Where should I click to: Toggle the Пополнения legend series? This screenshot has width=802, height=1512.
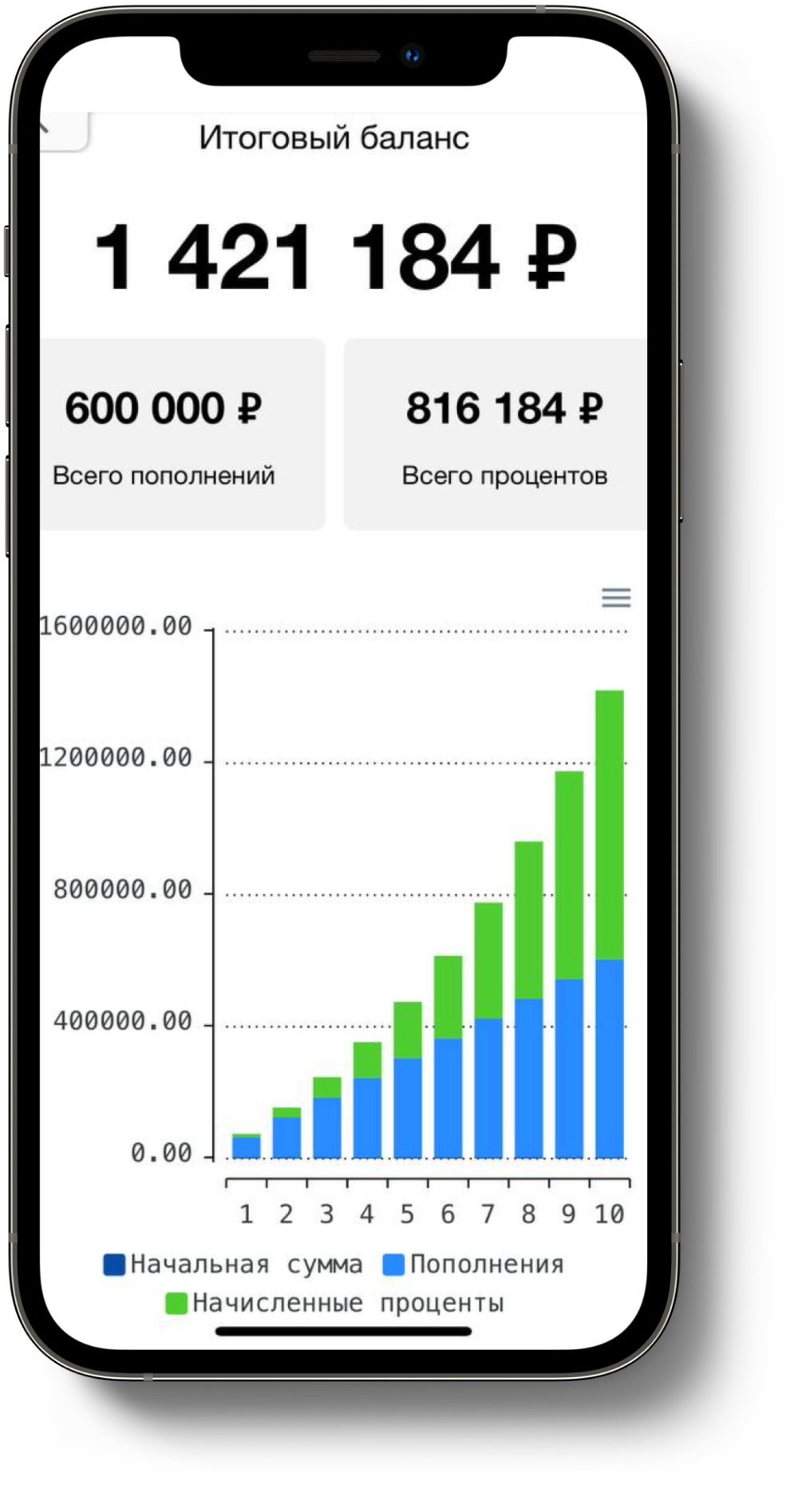(x=474, y=1265)
